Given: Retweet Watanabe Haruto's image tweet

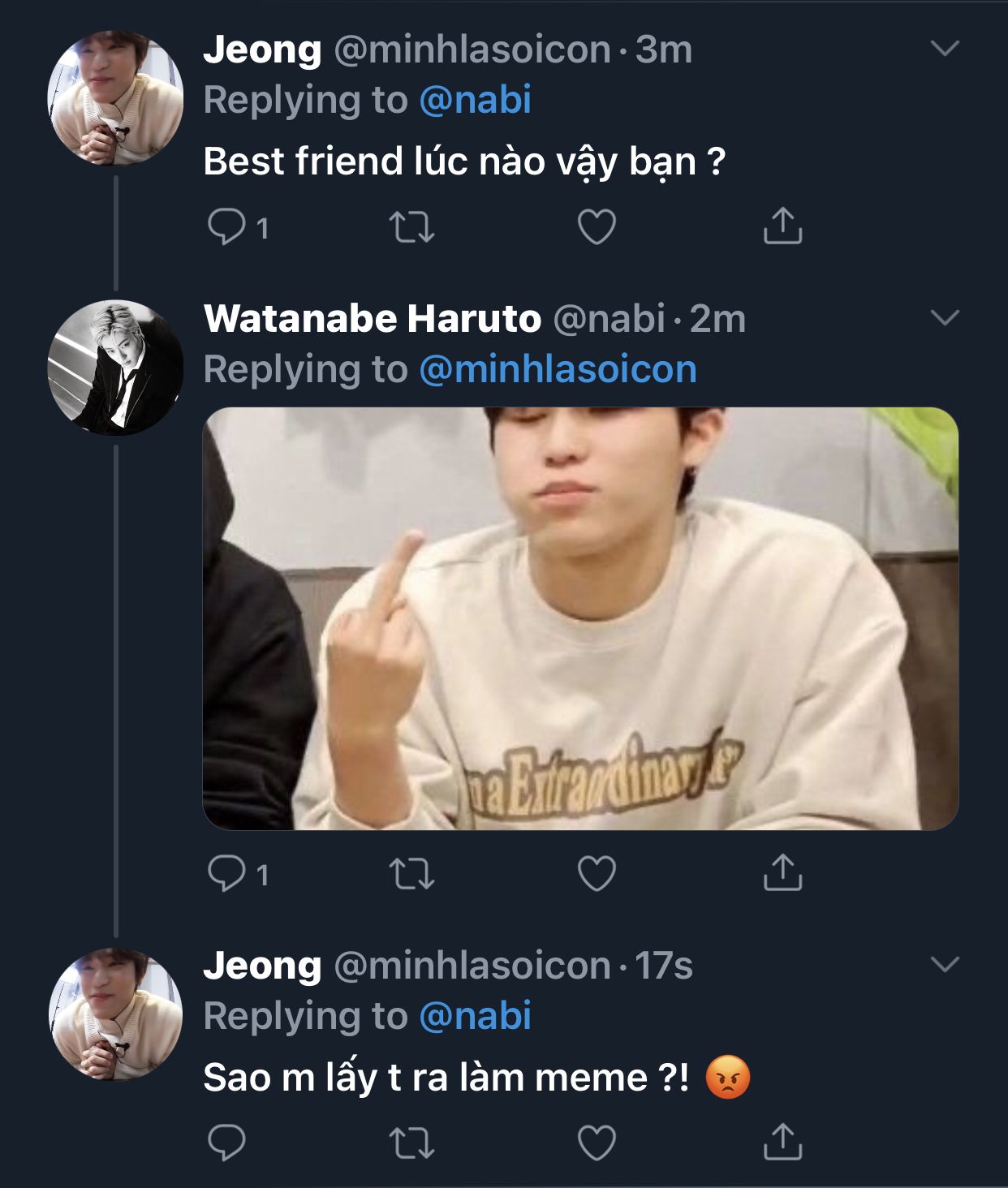Looking at the screenshot, I should click(x=412, y=874).
